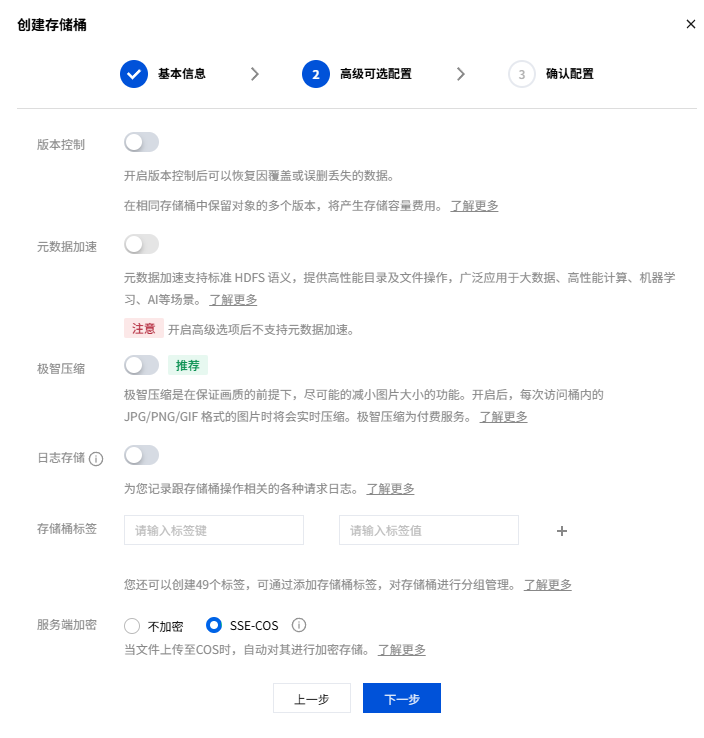Tap the 请输入标签键 field
704x738 pixels.
pyautogui.click(x=213, y=530)
